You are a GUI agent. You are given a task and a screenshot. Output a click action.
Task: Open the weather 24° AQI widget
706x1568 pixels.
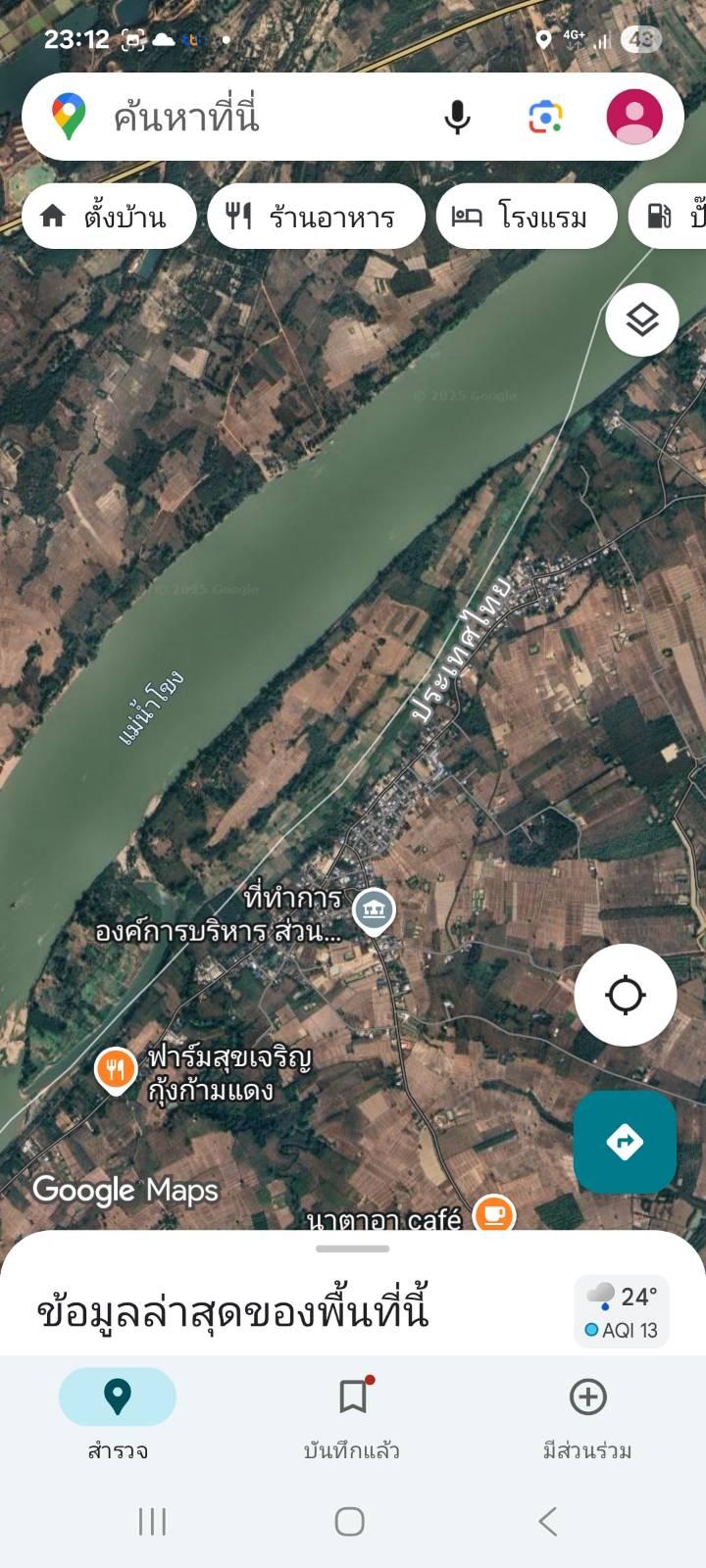(622, 1311)
